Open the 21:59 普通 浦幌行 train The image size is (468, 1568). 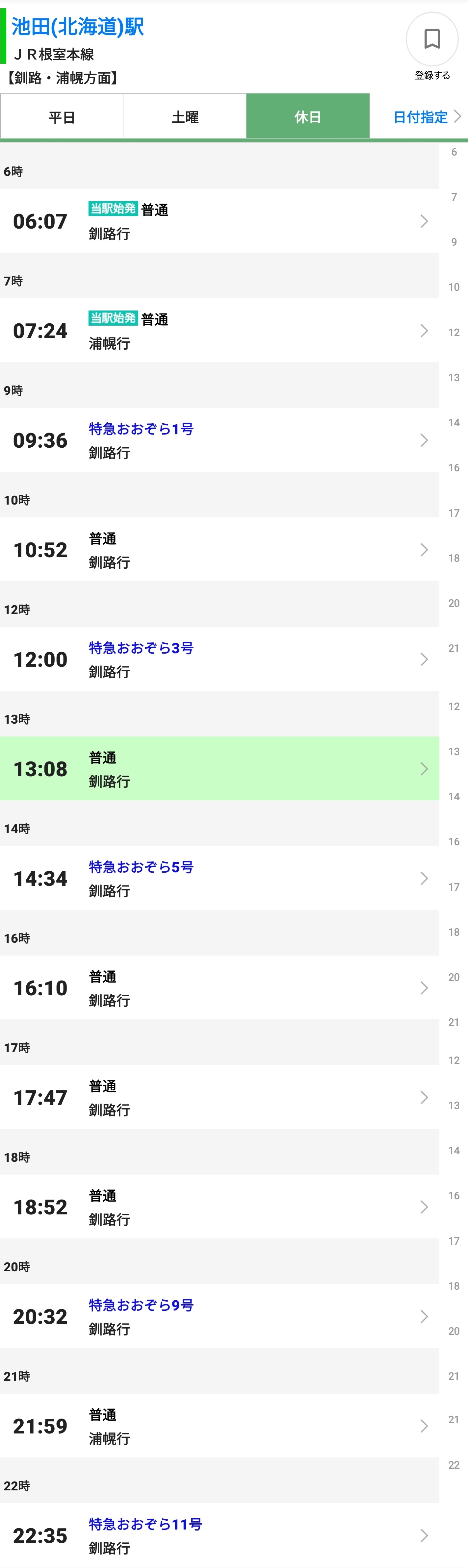click(x=220, y=1426)
